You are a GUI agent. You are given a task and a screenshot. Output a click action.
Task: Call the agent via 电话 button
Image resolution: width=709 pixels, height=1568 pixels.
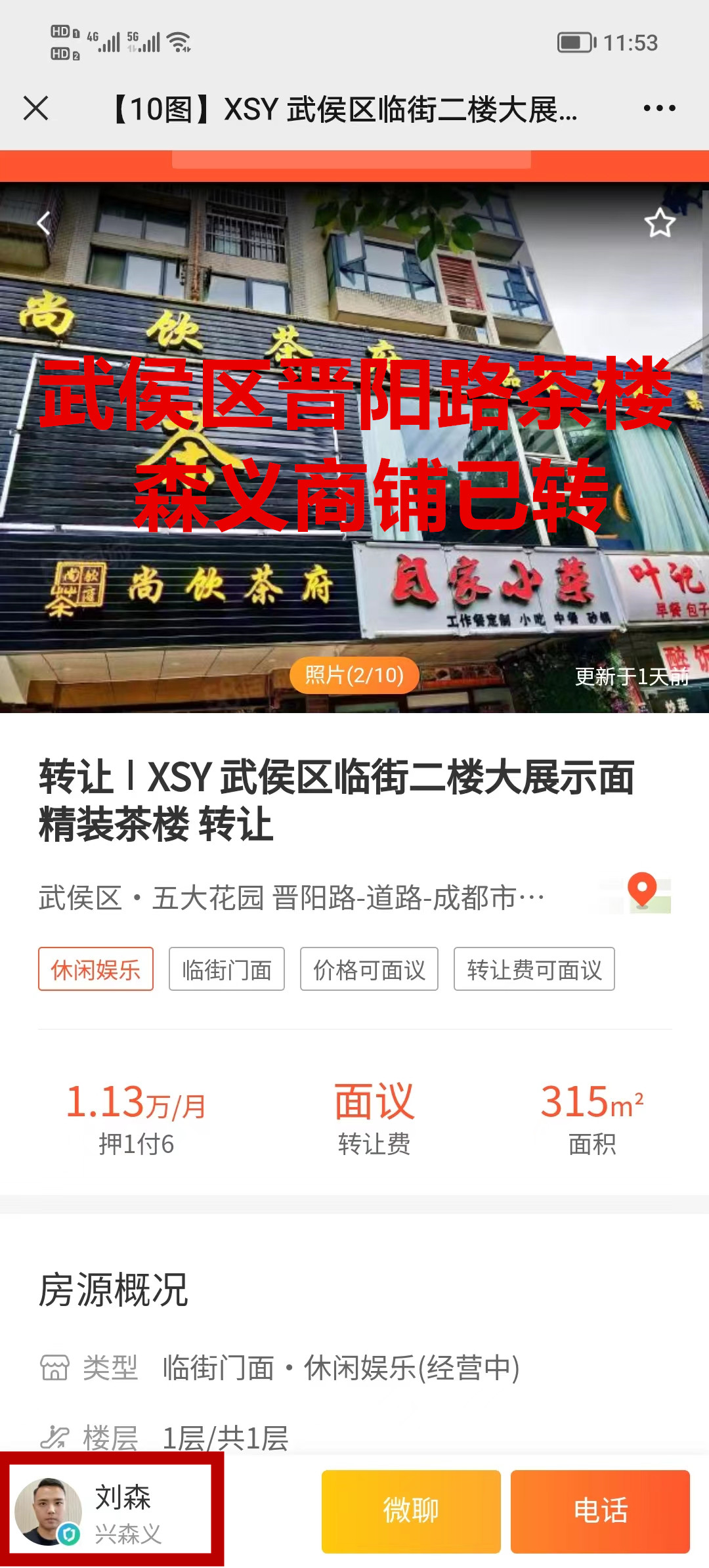point(600,1512)
